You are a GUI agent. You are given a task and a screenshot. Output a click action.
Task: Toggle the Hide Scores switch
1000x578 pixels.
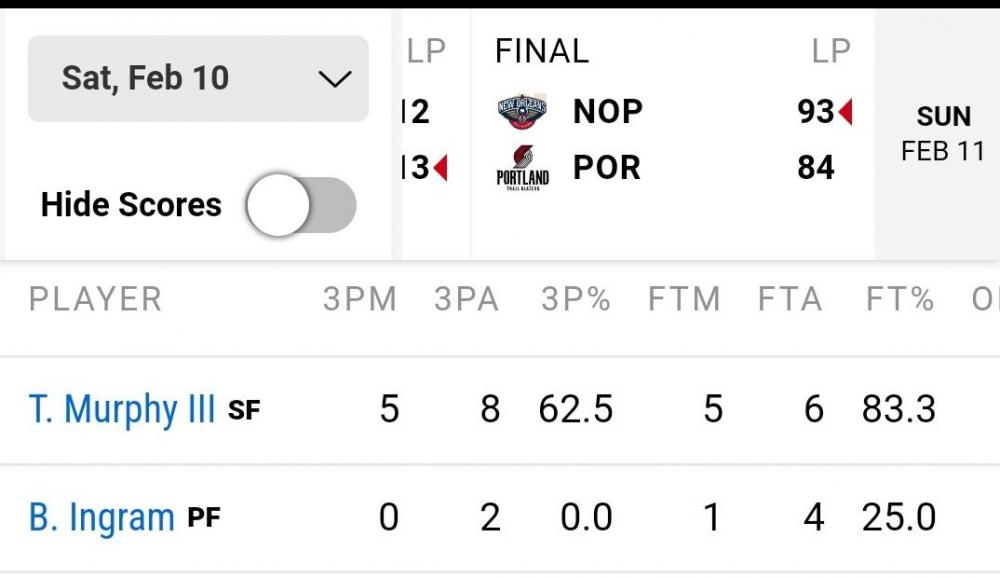coord(302,205)
